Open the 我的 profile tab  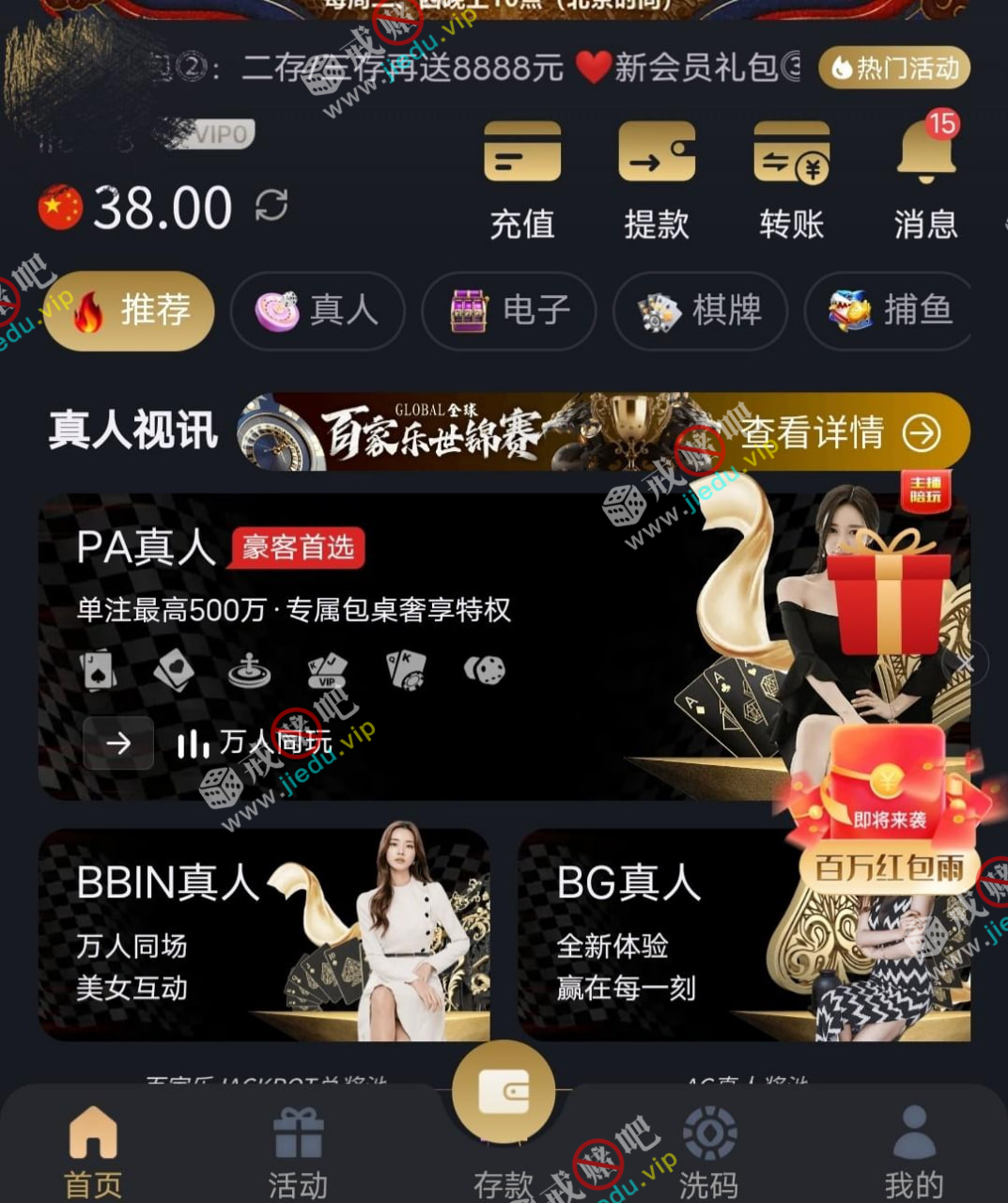click(x=913, y=1151)
